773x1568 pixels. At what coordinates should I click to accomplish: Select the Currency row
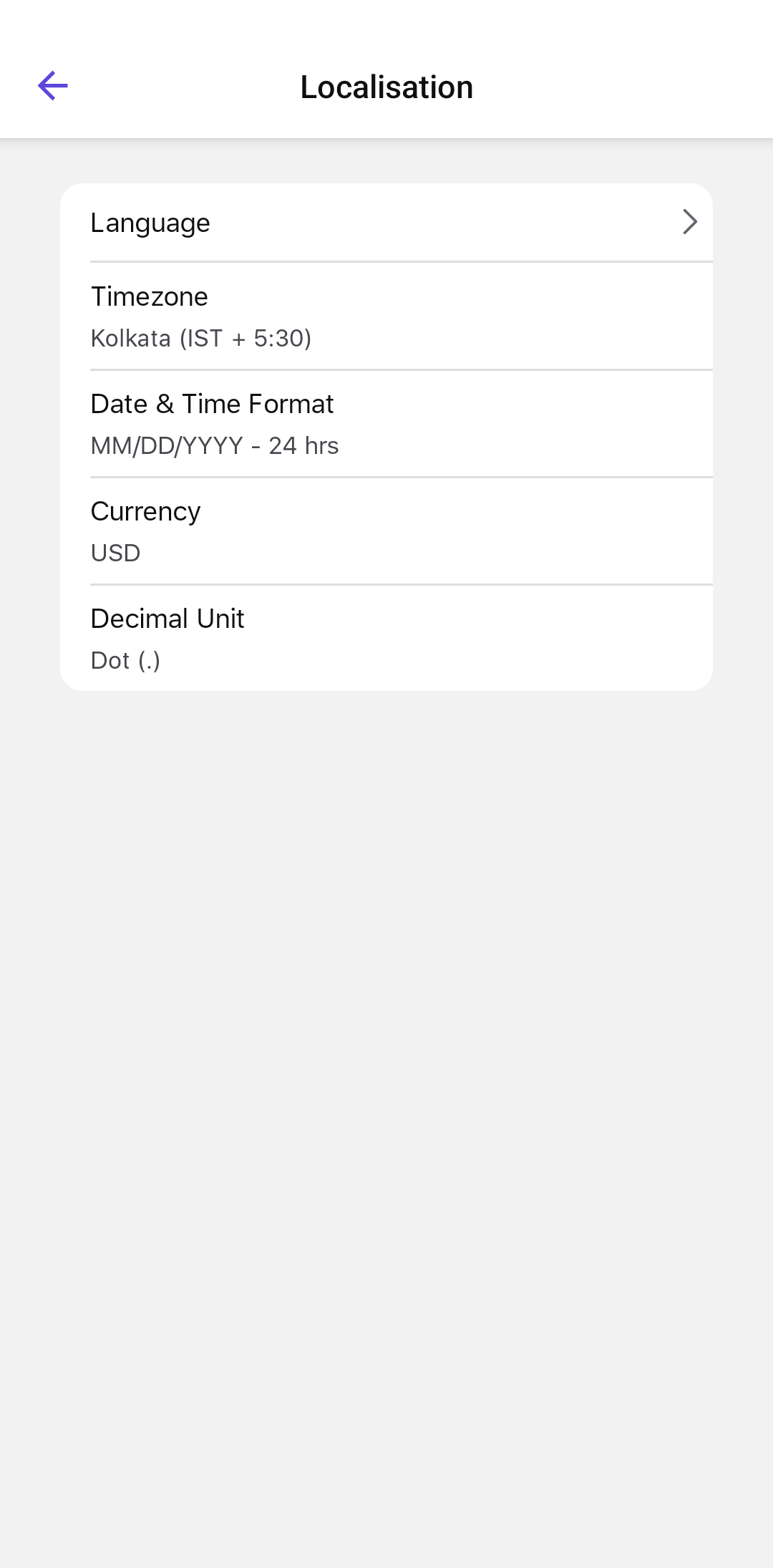click(x=386, y=531)
